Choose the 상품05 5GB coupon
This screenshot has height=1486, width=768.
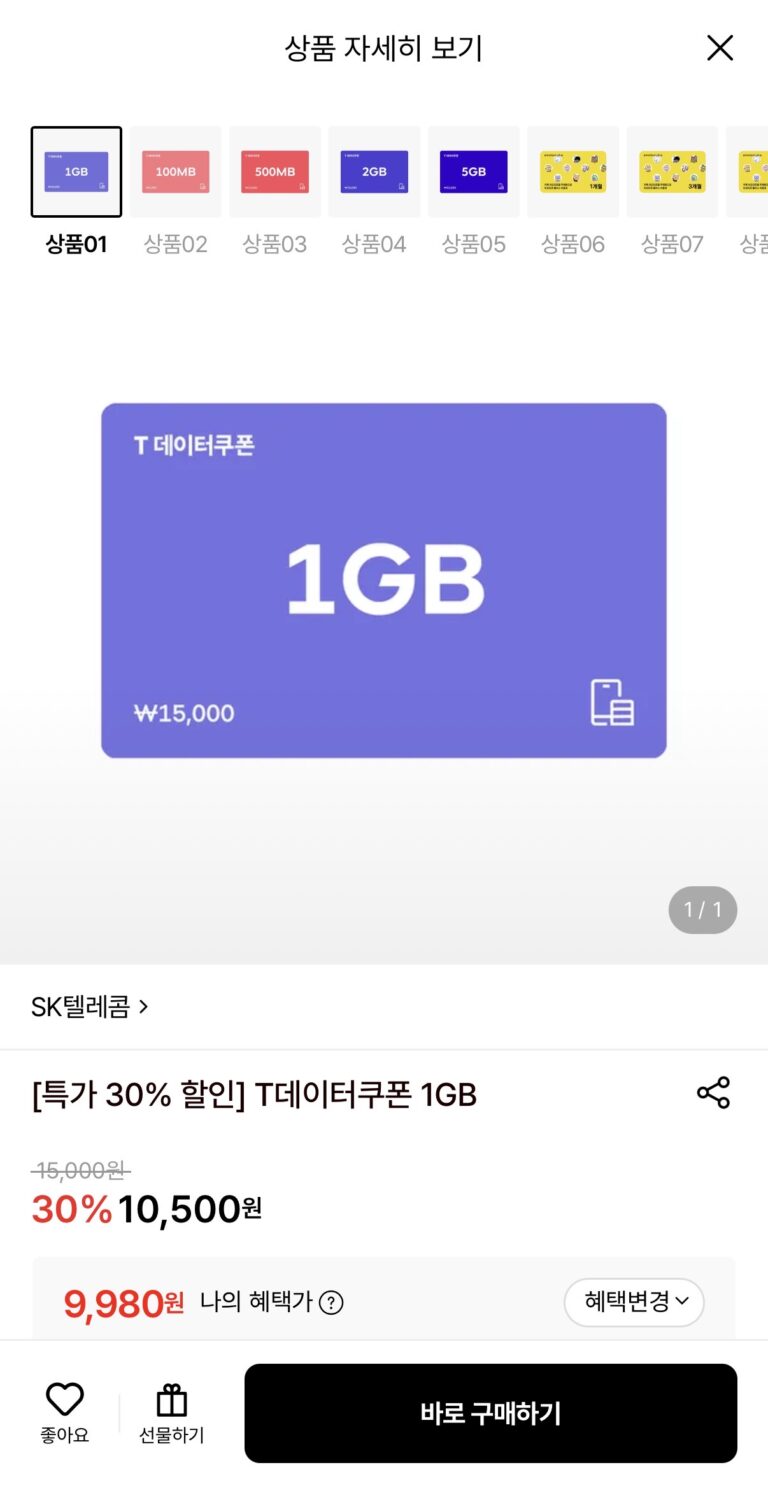(474, 172)
